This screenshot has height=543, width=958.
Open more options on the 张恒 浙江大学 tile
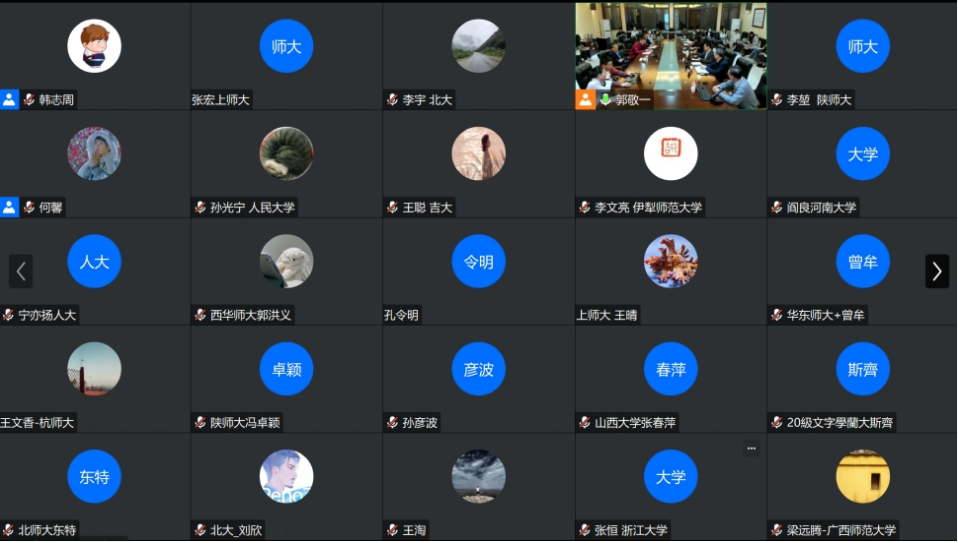[x=751, y=448]
